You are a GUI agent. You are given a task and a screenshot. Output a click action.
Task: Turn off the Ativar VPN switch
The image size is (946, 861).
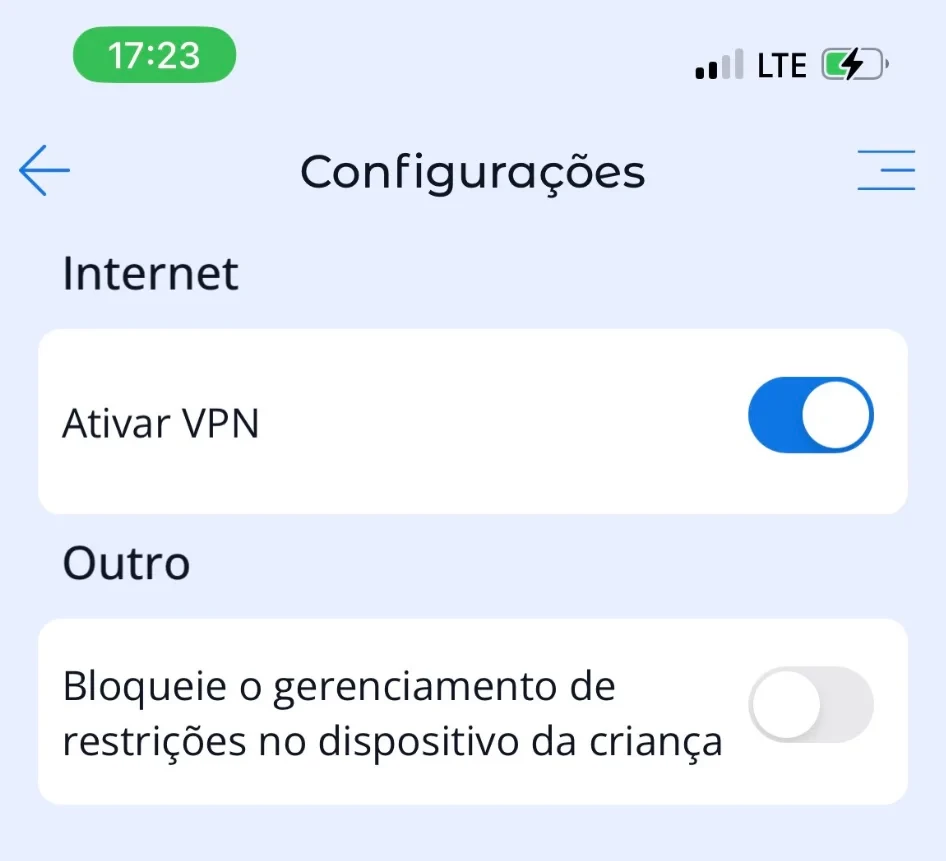coord(810,415)
